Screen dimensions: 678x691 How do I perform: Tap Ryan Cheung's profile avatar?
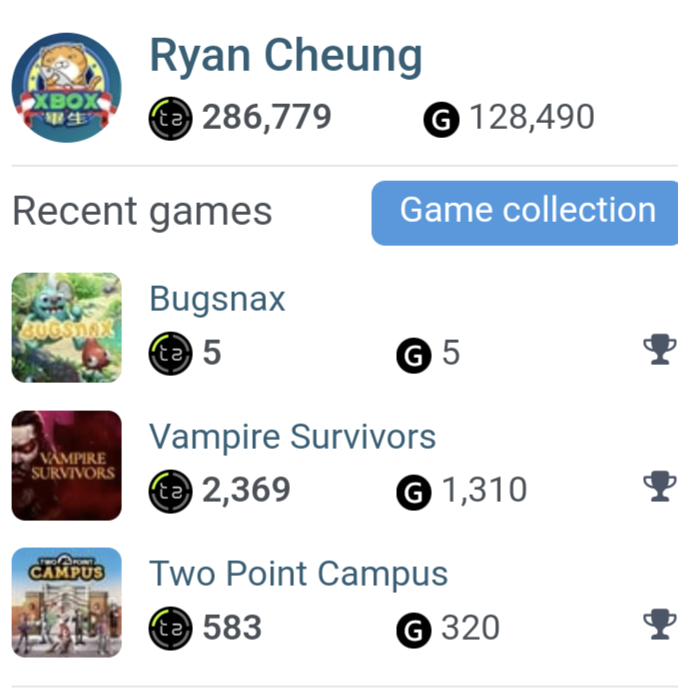(66, 88)
